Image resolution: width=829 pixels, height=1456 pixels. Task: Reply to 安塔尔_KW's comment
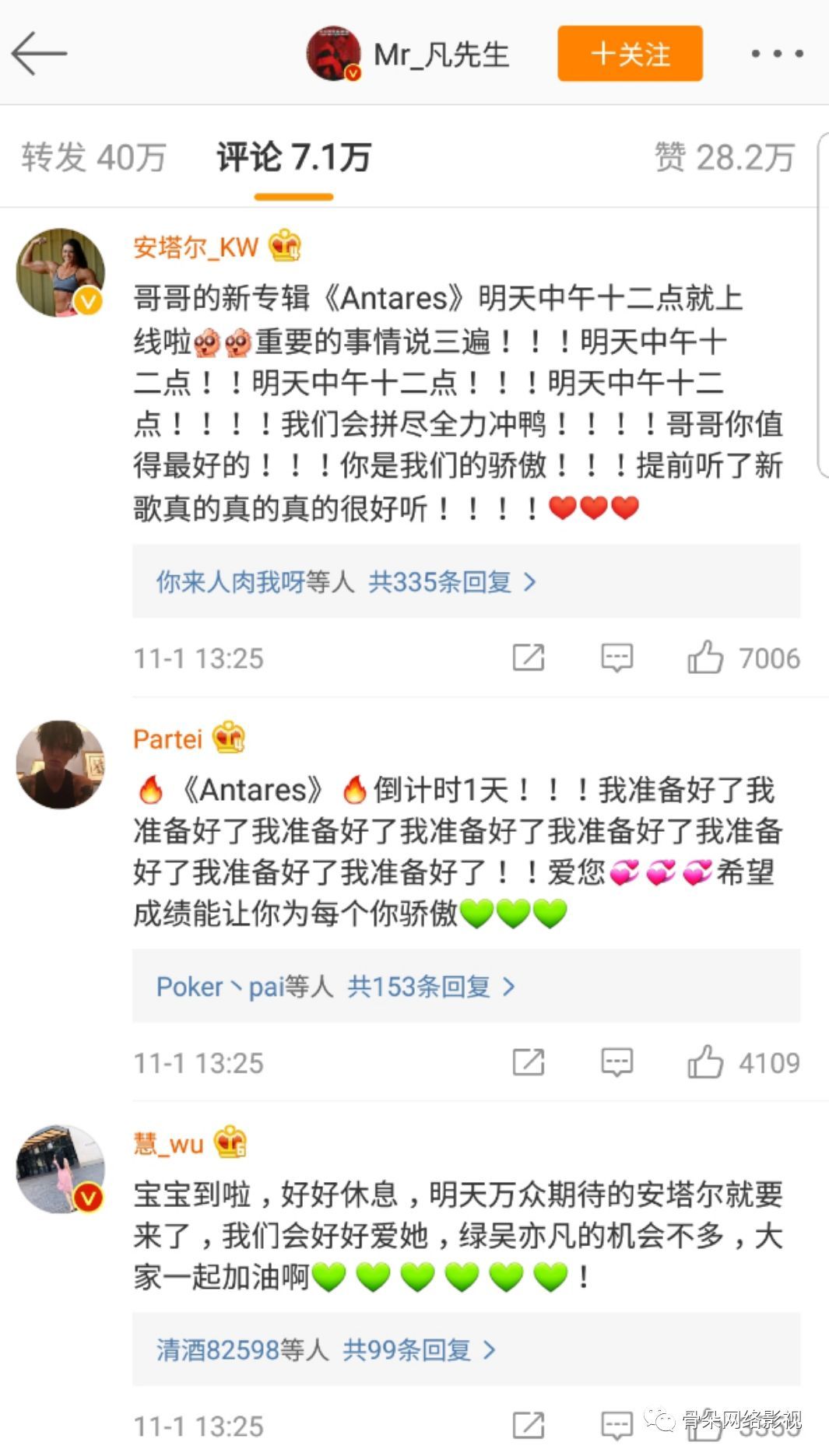(x=616, y=658)
